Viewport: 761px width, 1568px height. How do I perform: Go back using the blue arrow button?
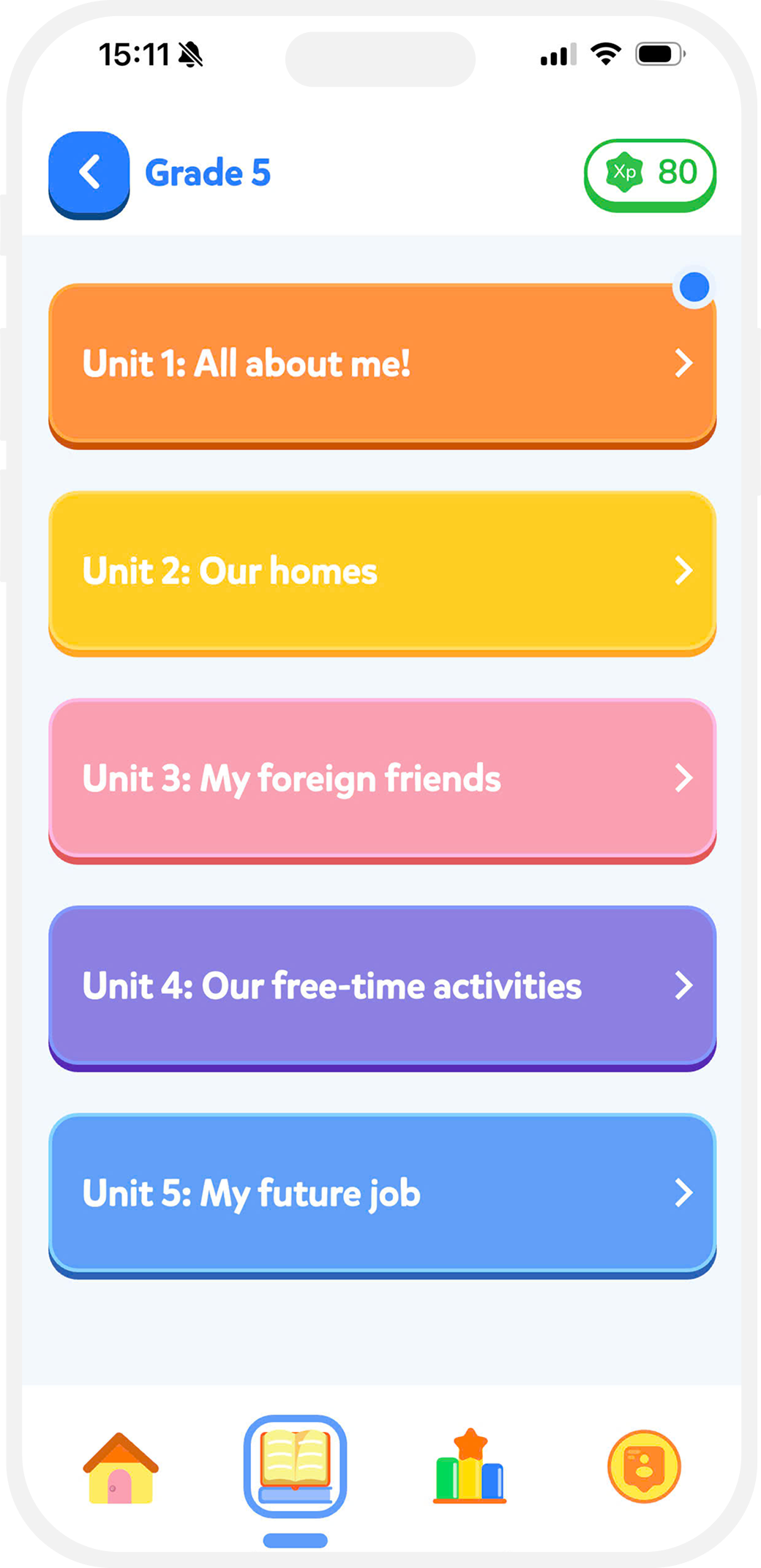click(x=89, y=174)
